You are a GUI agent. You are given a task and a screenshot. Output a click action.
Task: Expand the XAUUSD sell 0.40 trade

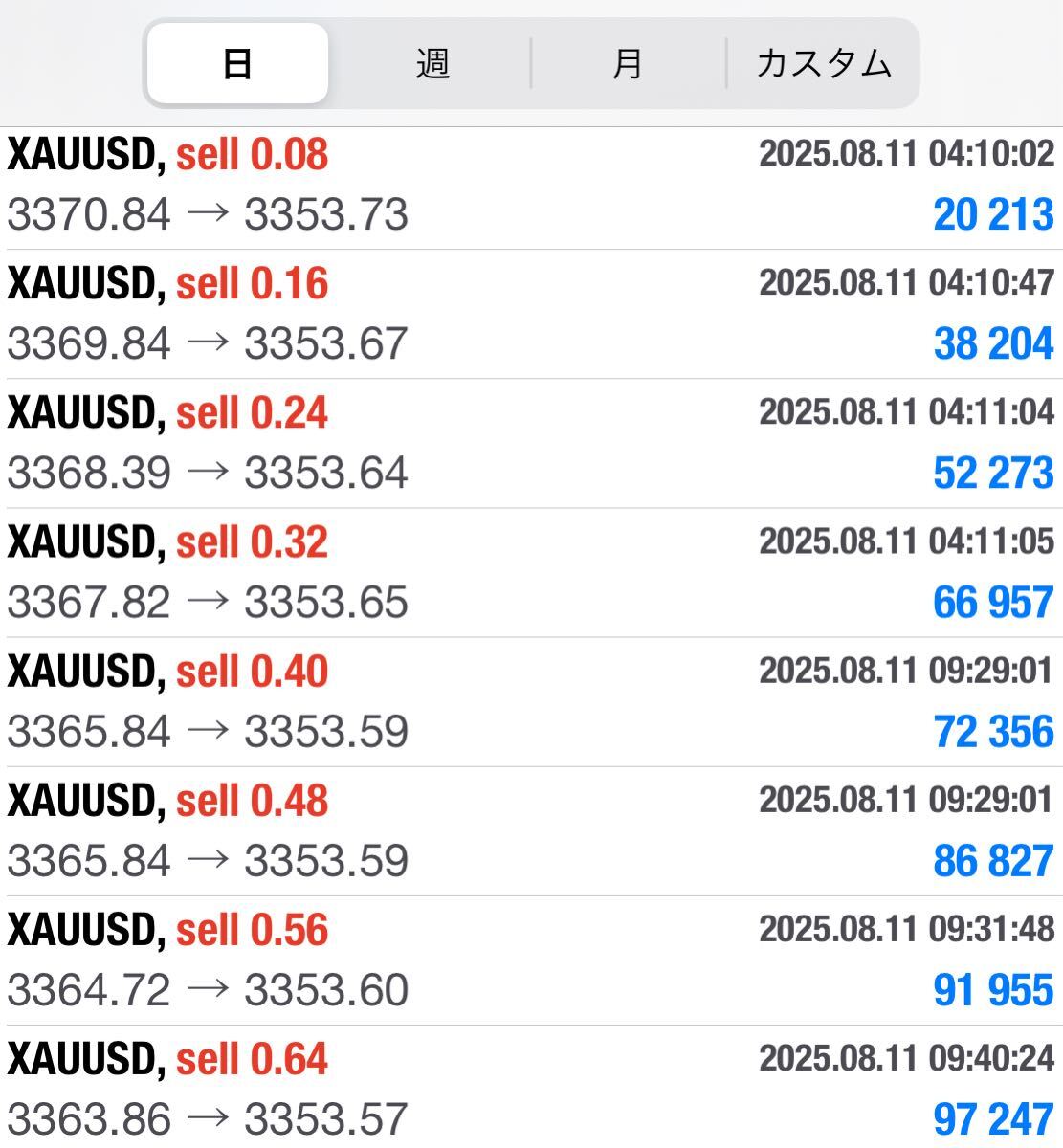click(x=531, y=702)
